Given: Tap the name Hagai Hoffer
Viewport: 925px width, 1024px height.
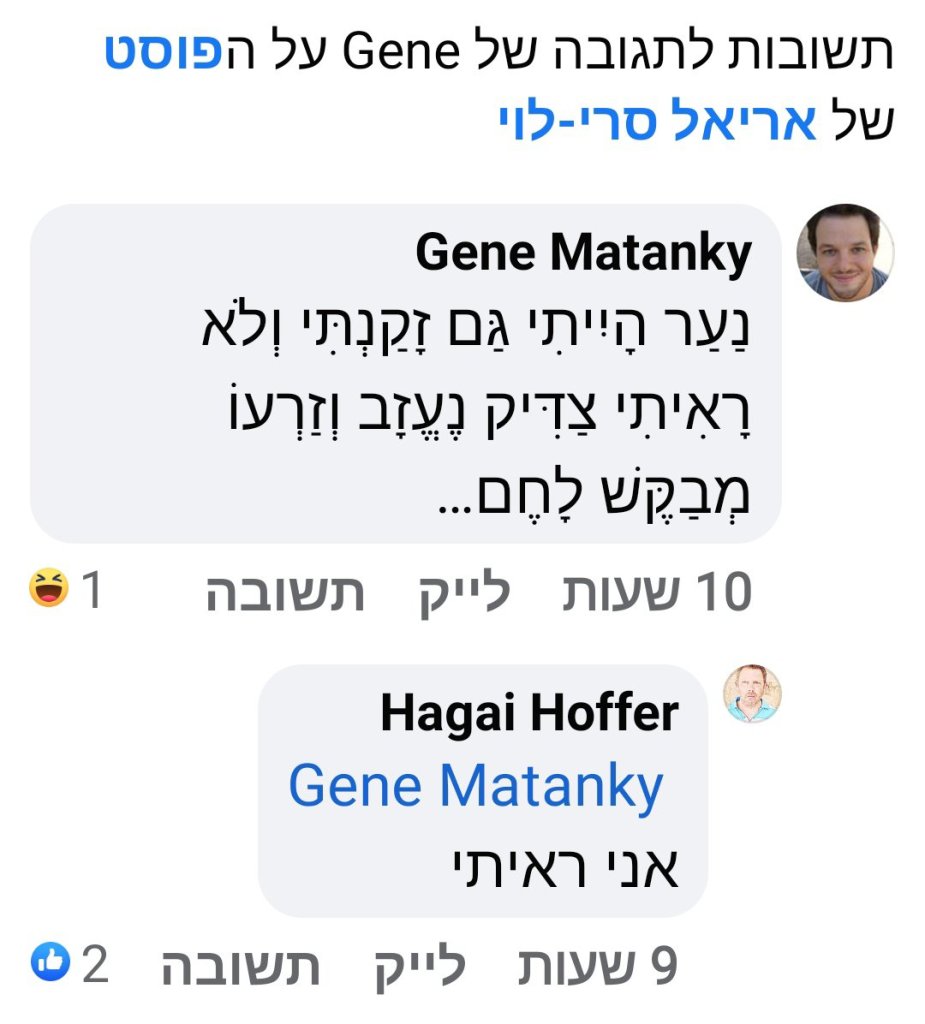Looking at the screenshot, I should pyautogui.click(x=530, y=714).
